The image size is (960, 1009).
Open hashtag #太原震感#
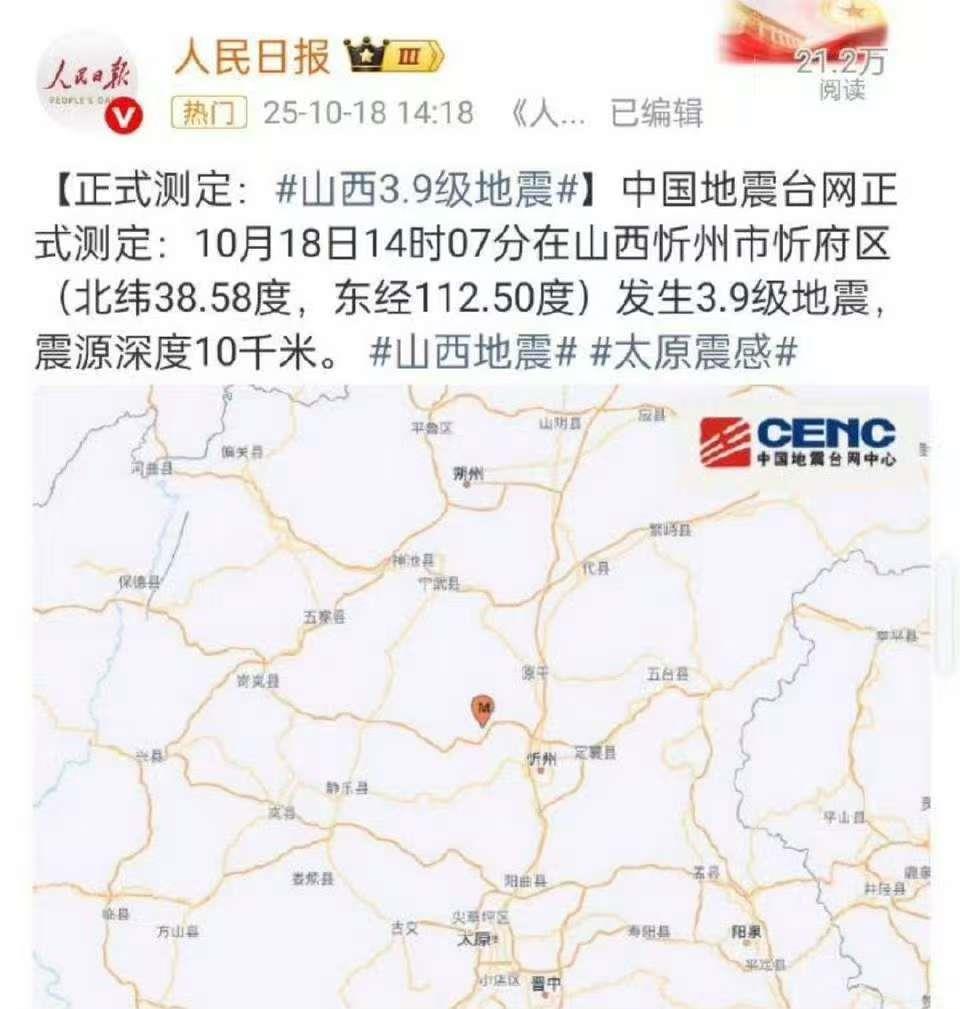point(692,351)
